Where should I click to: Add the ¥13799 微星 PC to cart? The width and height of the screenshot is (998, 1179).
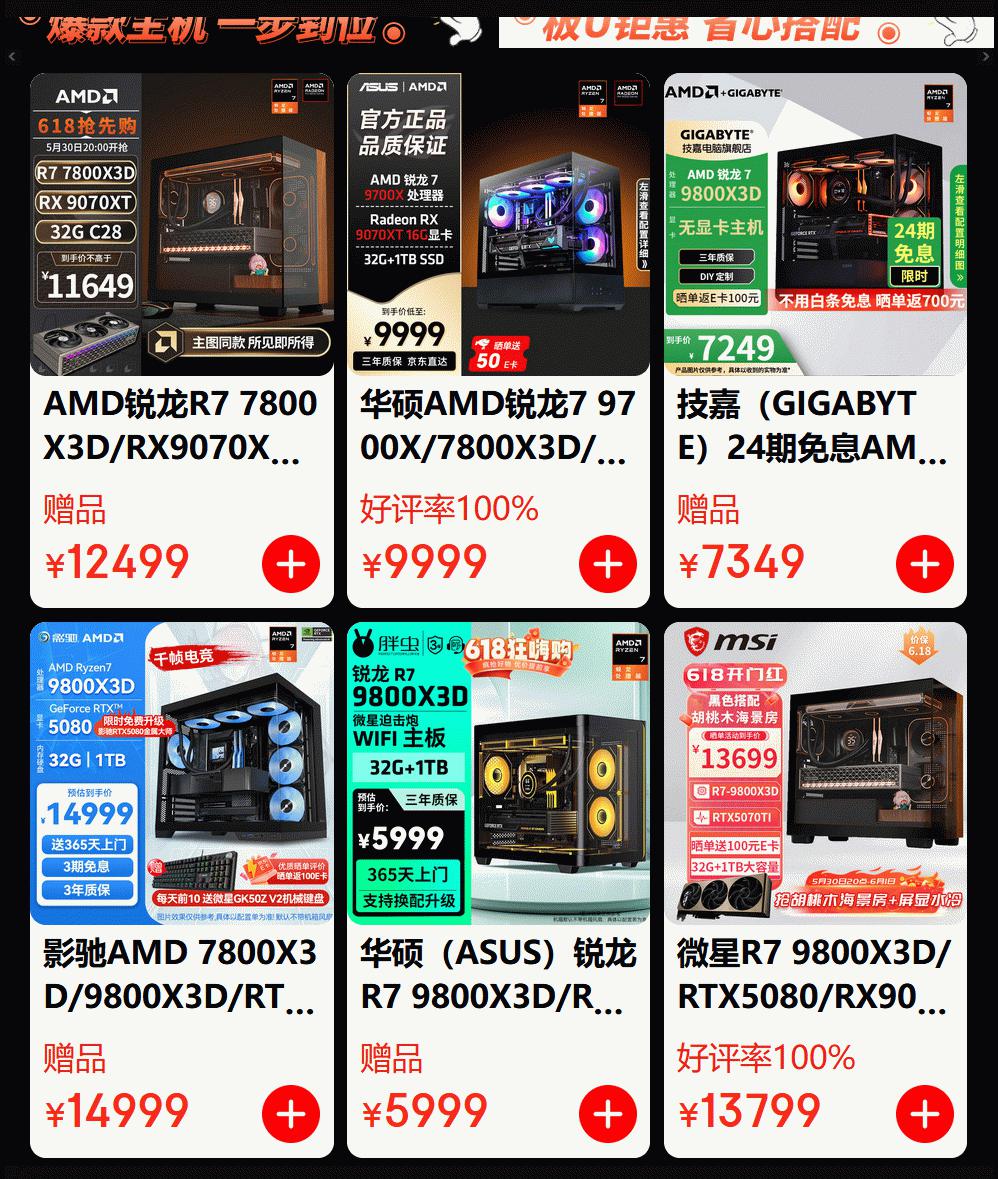tap(925, 1114)
